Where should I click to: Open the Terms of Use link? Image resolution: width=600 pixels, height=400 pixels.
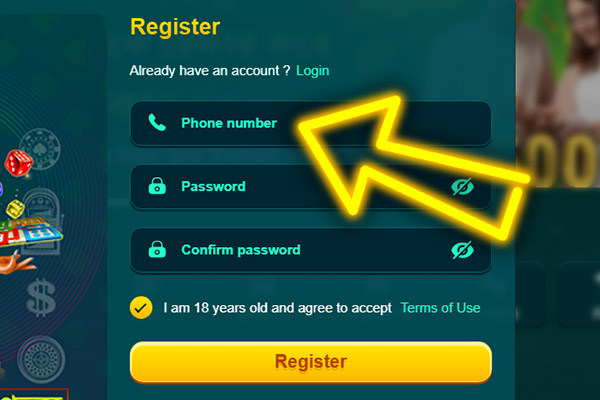(x=440, y=308)
